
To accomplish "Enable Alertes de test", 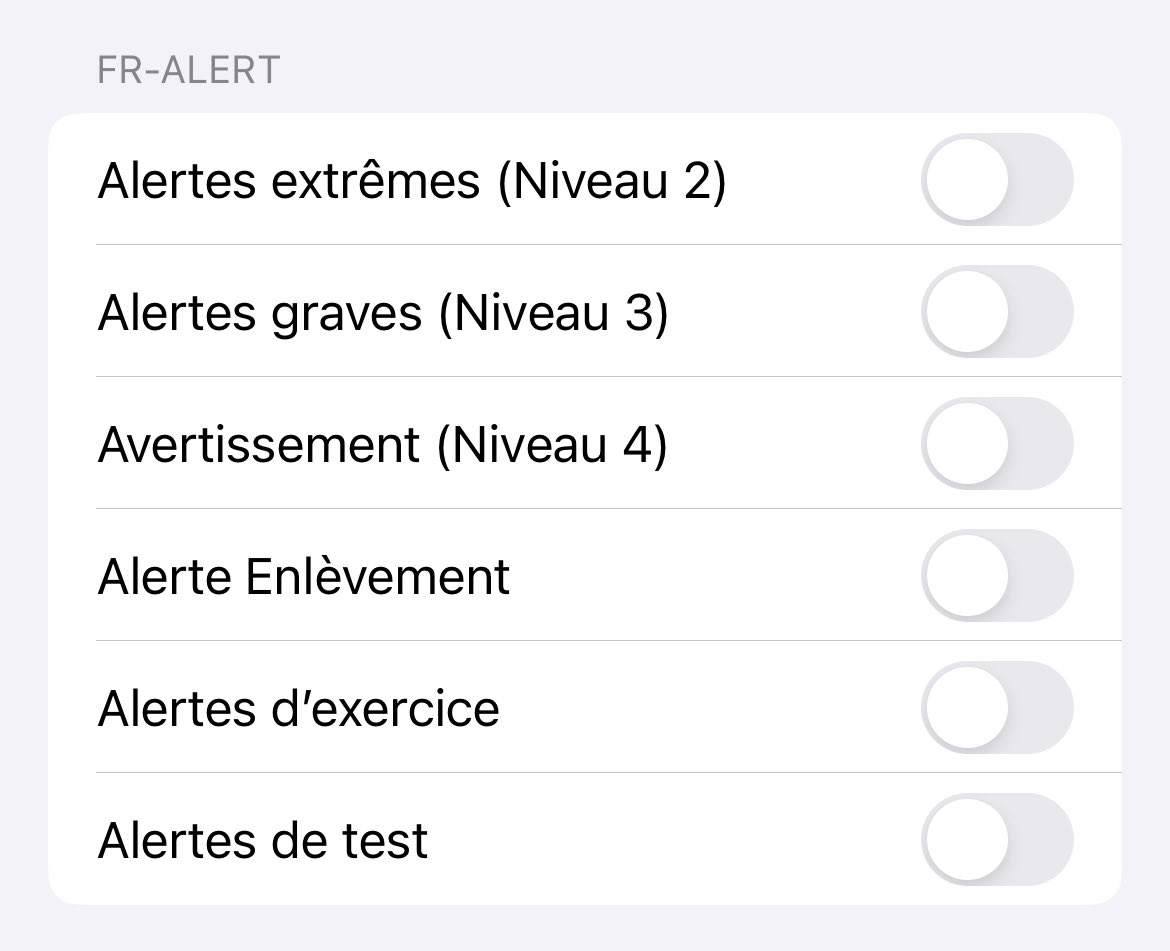I will [x=996, y=840].
